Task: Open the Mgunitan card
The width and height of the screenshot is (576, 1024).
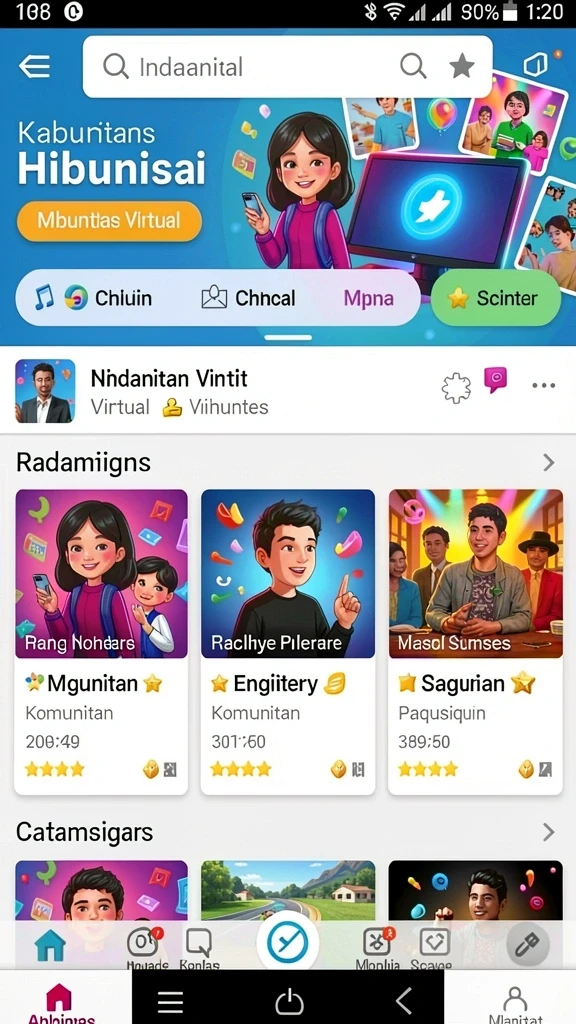Action: [x=101, y=642]
